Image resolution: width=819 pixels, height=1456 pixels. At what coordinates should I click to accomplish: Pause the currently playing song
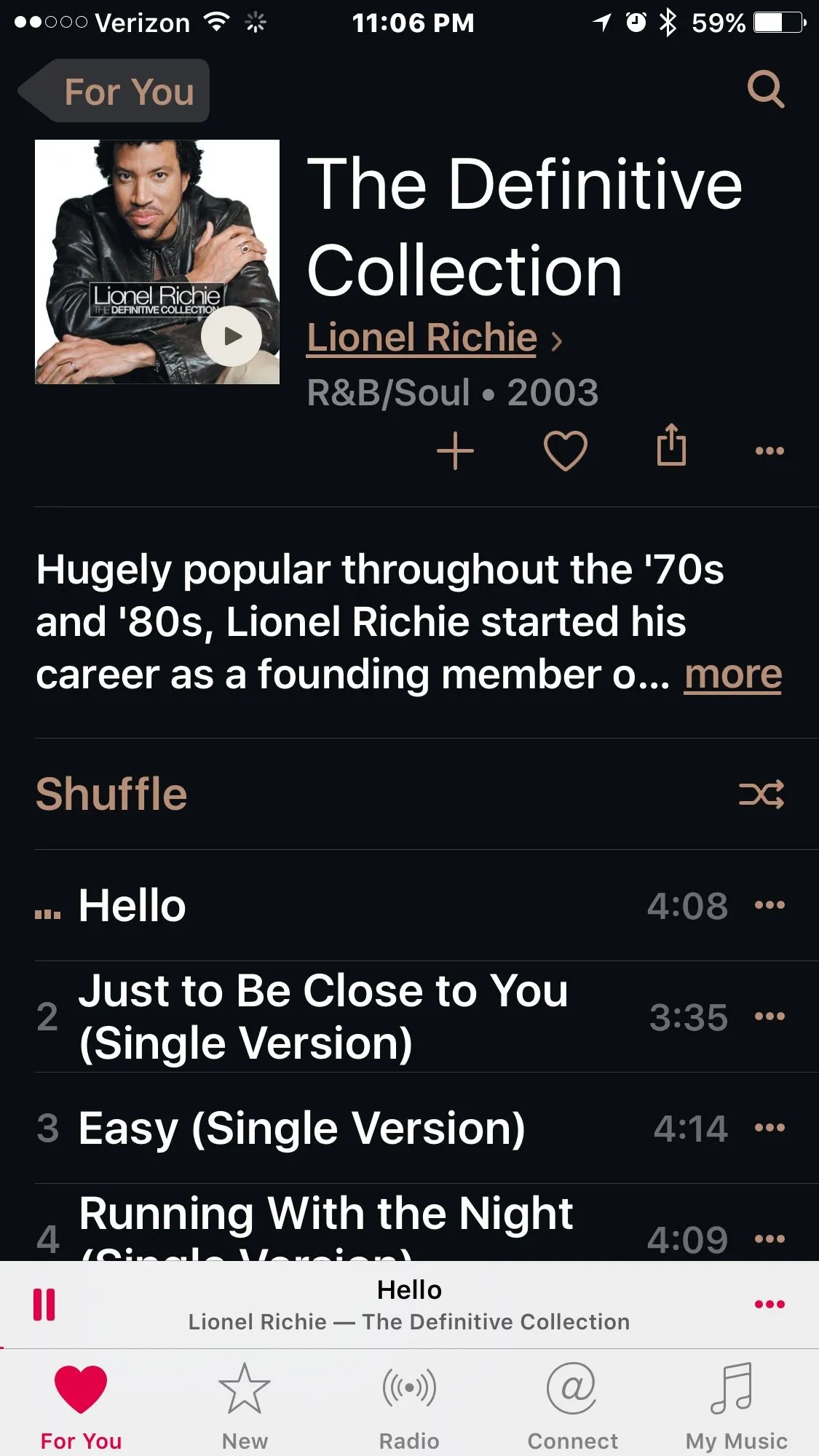(x=44, y=1305)
